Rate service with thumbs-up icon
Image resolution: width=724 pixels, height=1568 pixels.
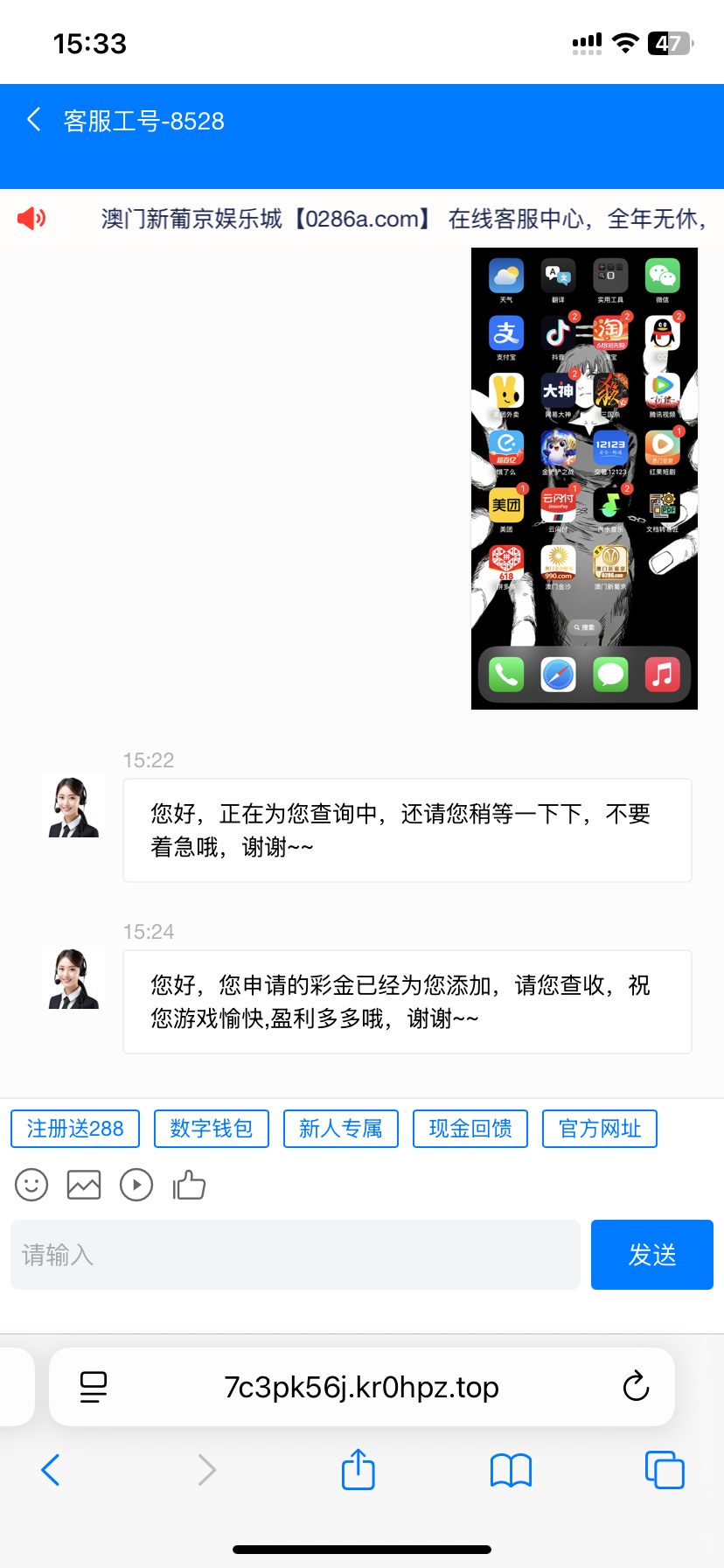[x=189, y=1186]
